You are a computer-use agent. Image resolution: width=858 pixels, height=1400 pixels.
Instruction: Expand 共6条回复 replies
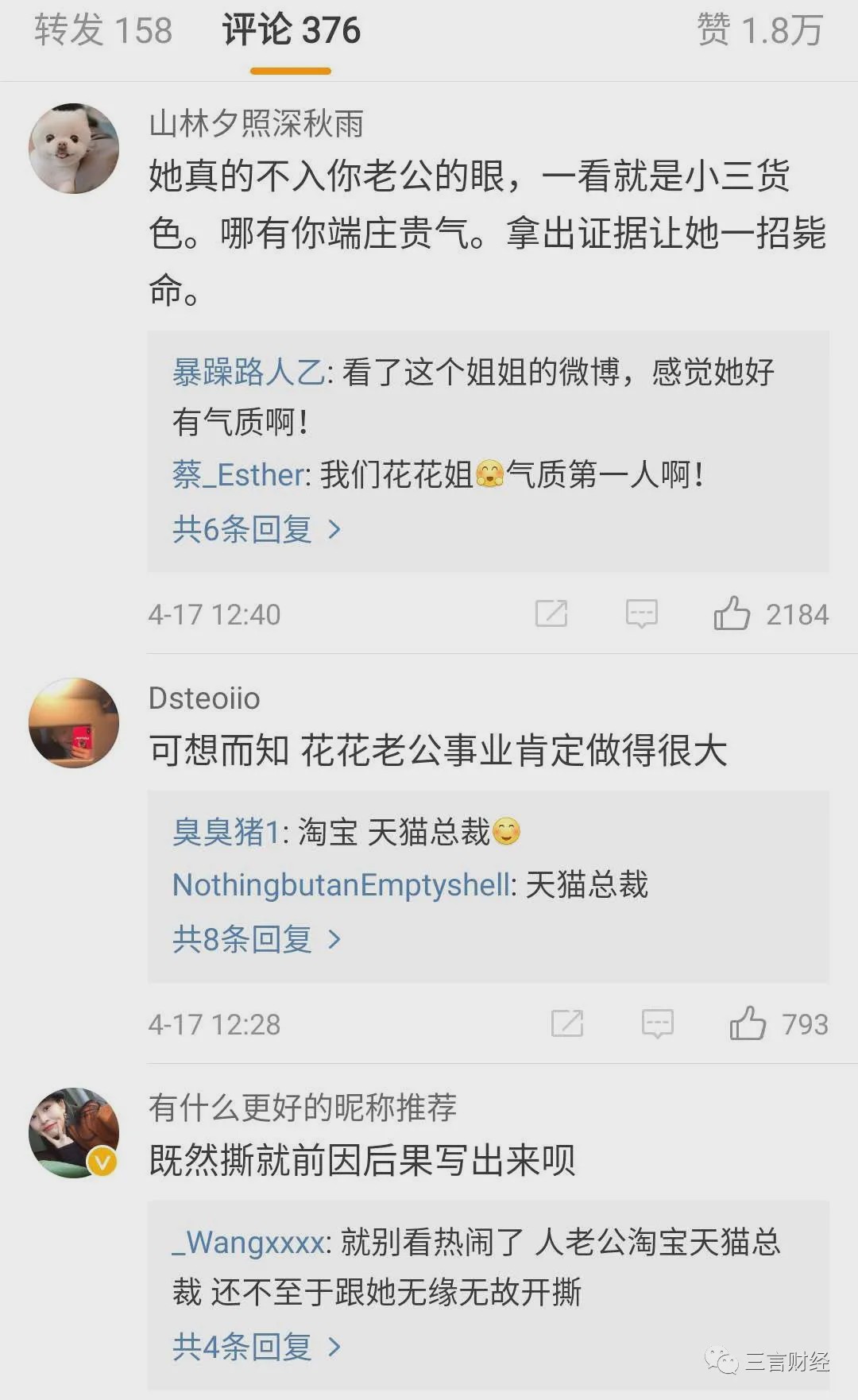(256, 529)
